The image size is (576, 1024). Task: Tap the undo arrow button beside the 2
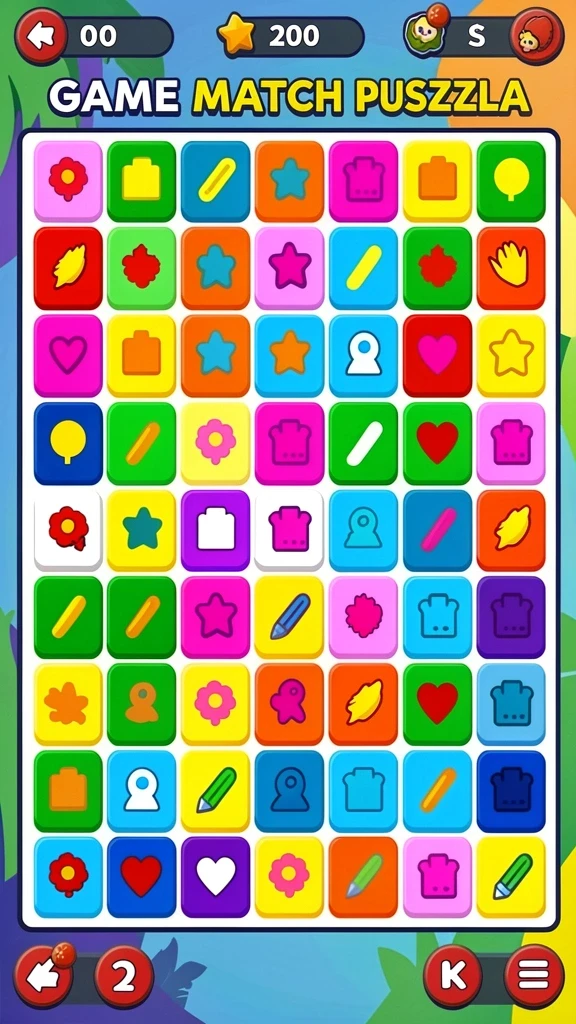point(42,976)
